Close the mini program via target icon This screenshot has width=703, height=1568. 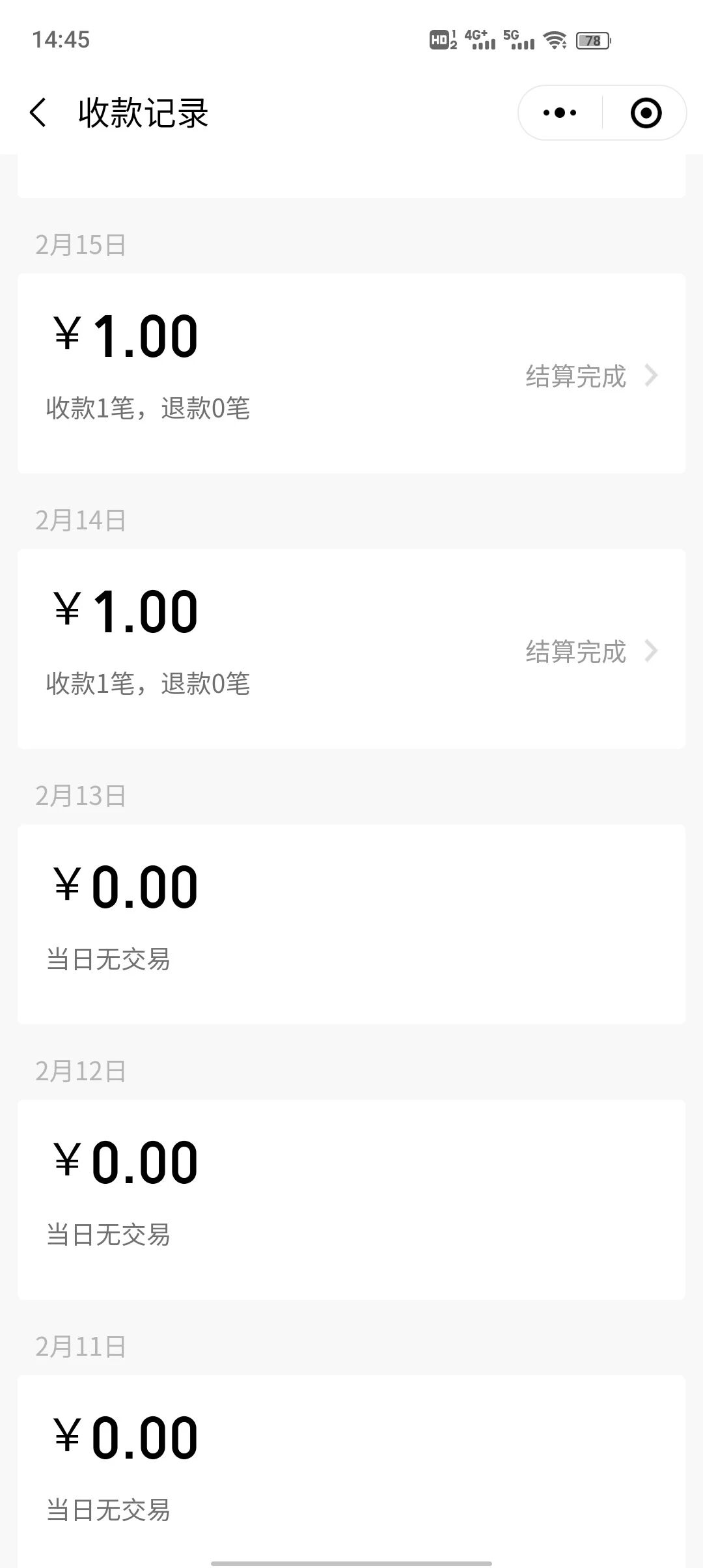point(646,113)
